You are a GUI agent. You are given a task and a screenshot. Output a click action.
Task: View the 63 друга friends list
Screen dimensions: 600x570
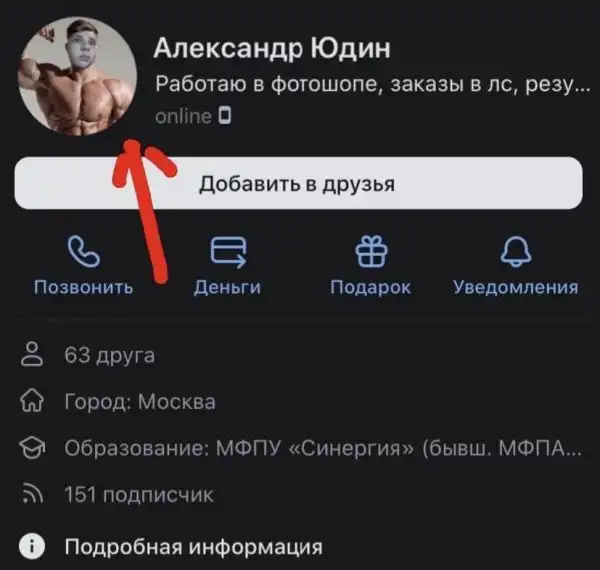pos(108,355)
